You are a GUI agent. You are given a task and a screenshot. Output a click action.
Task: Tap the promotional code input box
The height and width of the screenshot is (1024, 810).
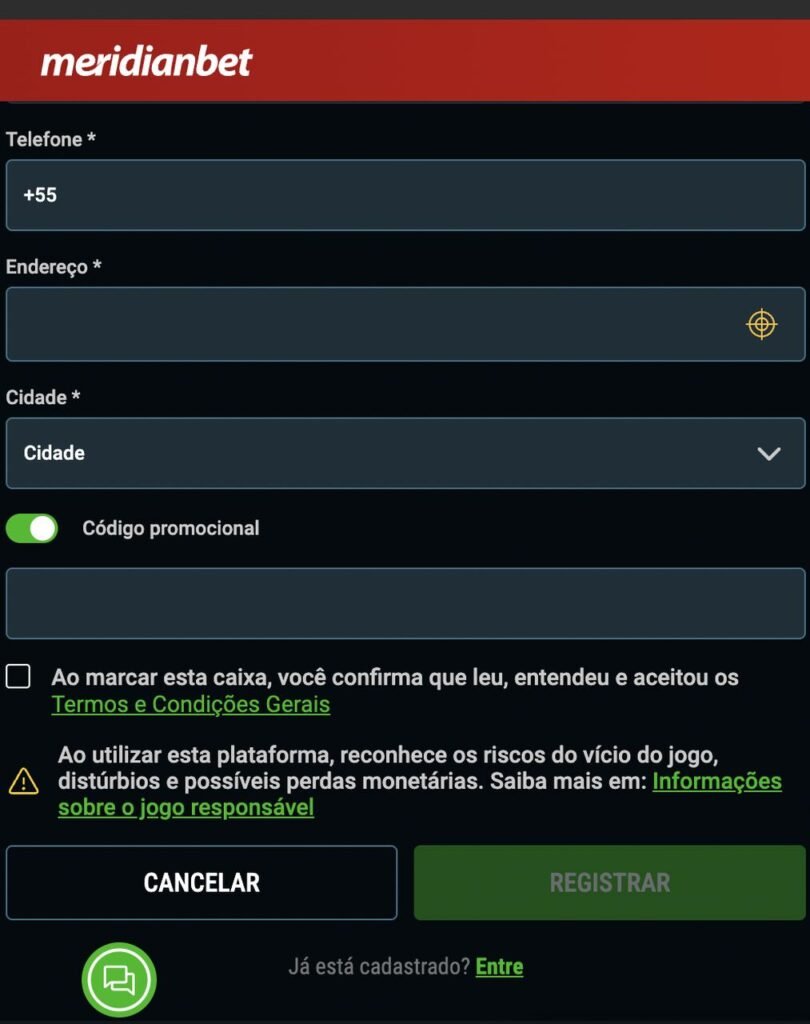[x=405, y=603]
